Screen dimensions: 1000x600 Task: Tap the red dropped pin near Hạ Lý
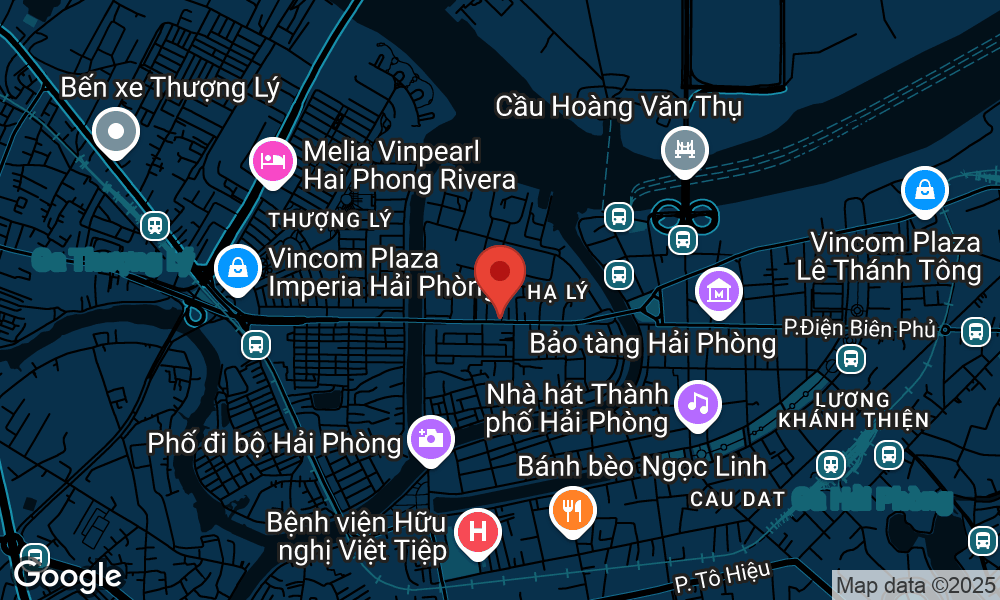click(x=500, y=273)
